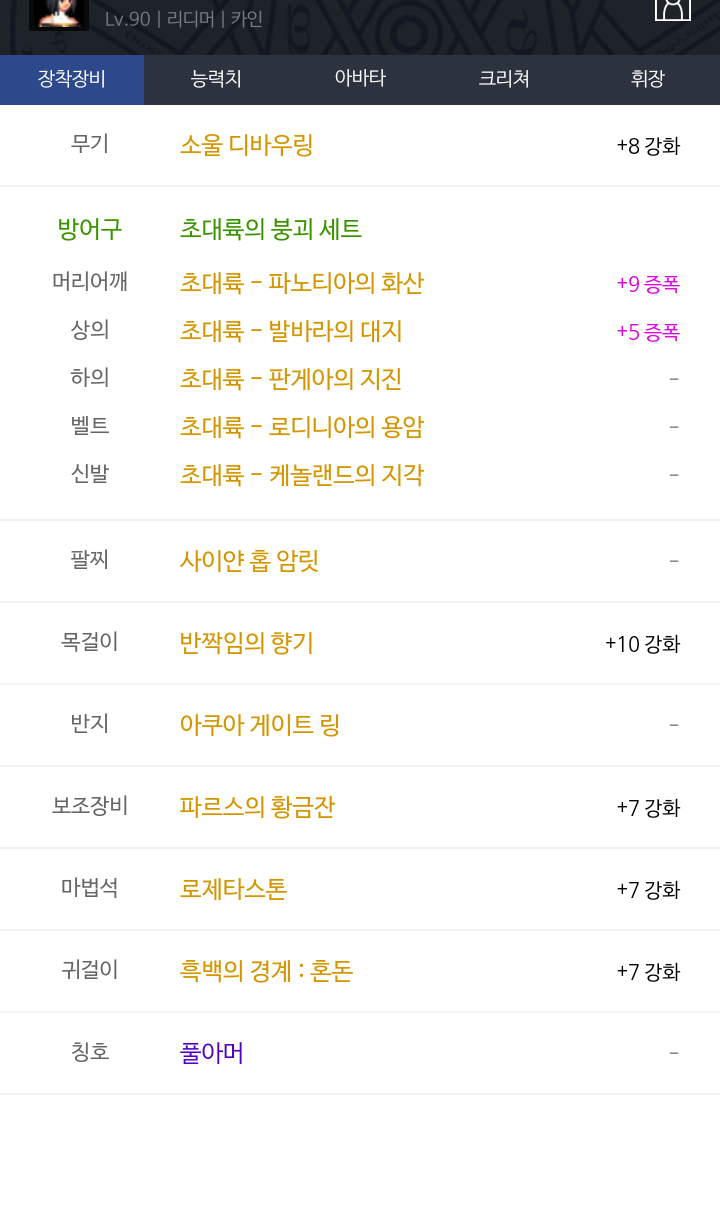Open earring 흑백의 경계 : 혼돈
The image size is (720, 1229).
(x=267, y=971)
